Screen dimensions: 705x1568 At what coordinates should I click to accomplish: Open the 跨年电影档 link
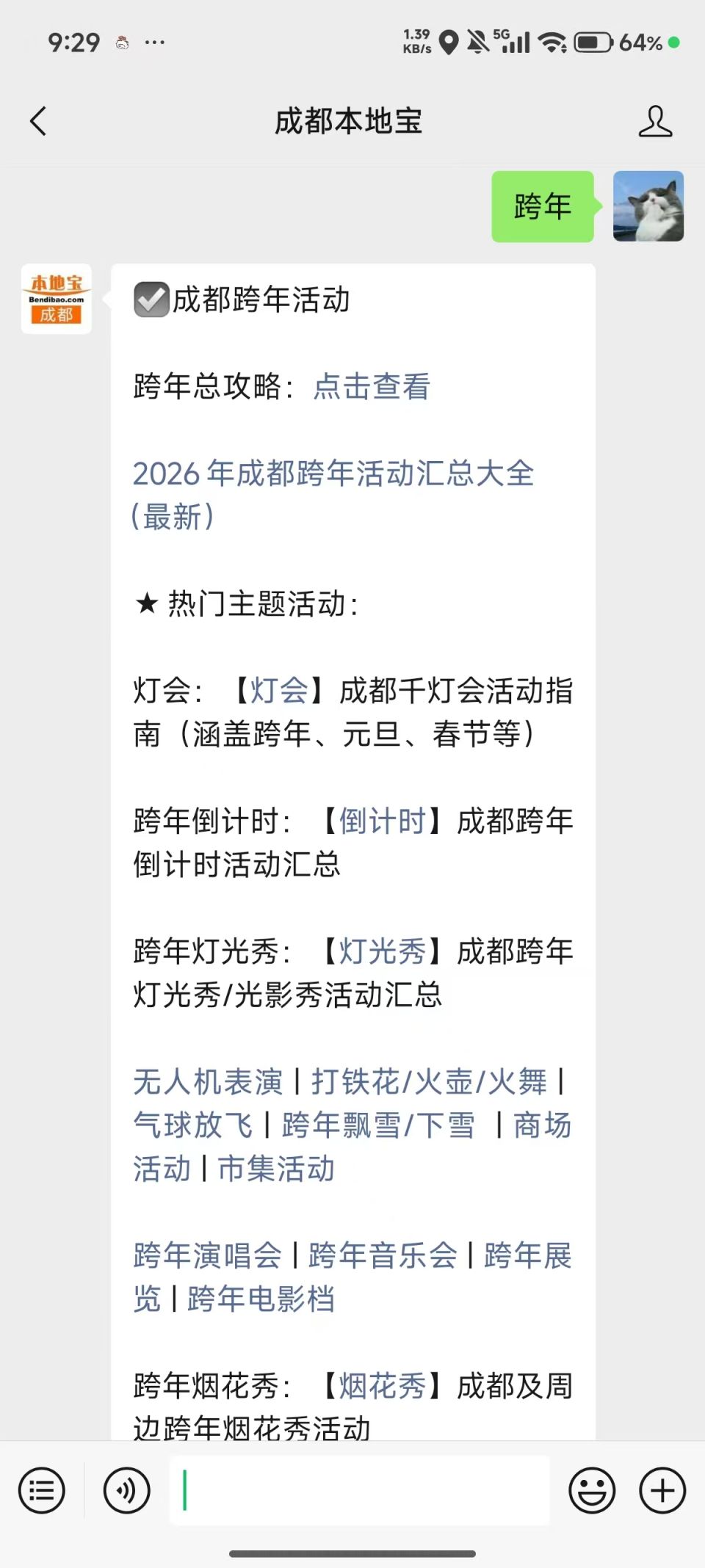tap(261, 1299)
